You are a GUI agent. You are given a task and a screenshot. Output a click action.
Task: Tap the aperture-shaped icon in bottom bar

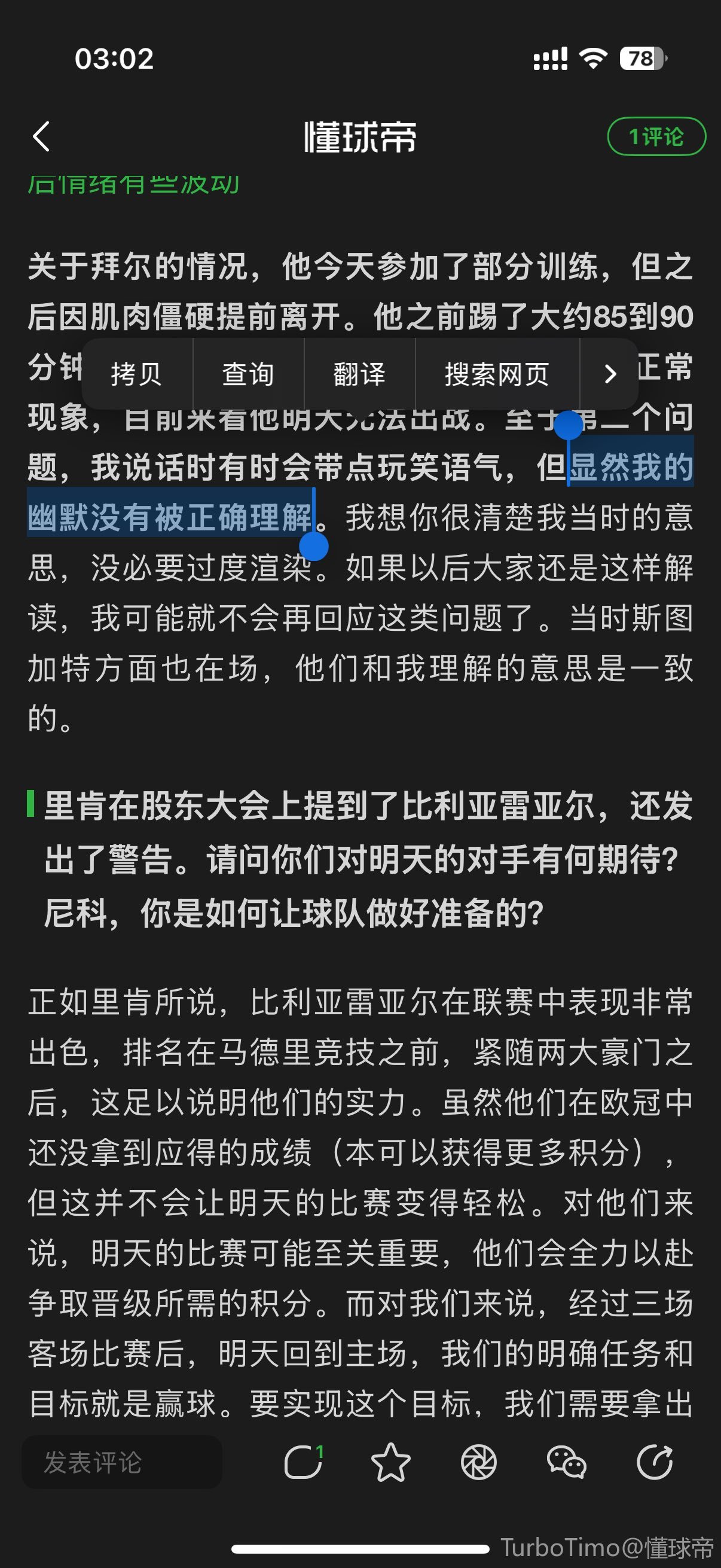(x=479, y=1462)
